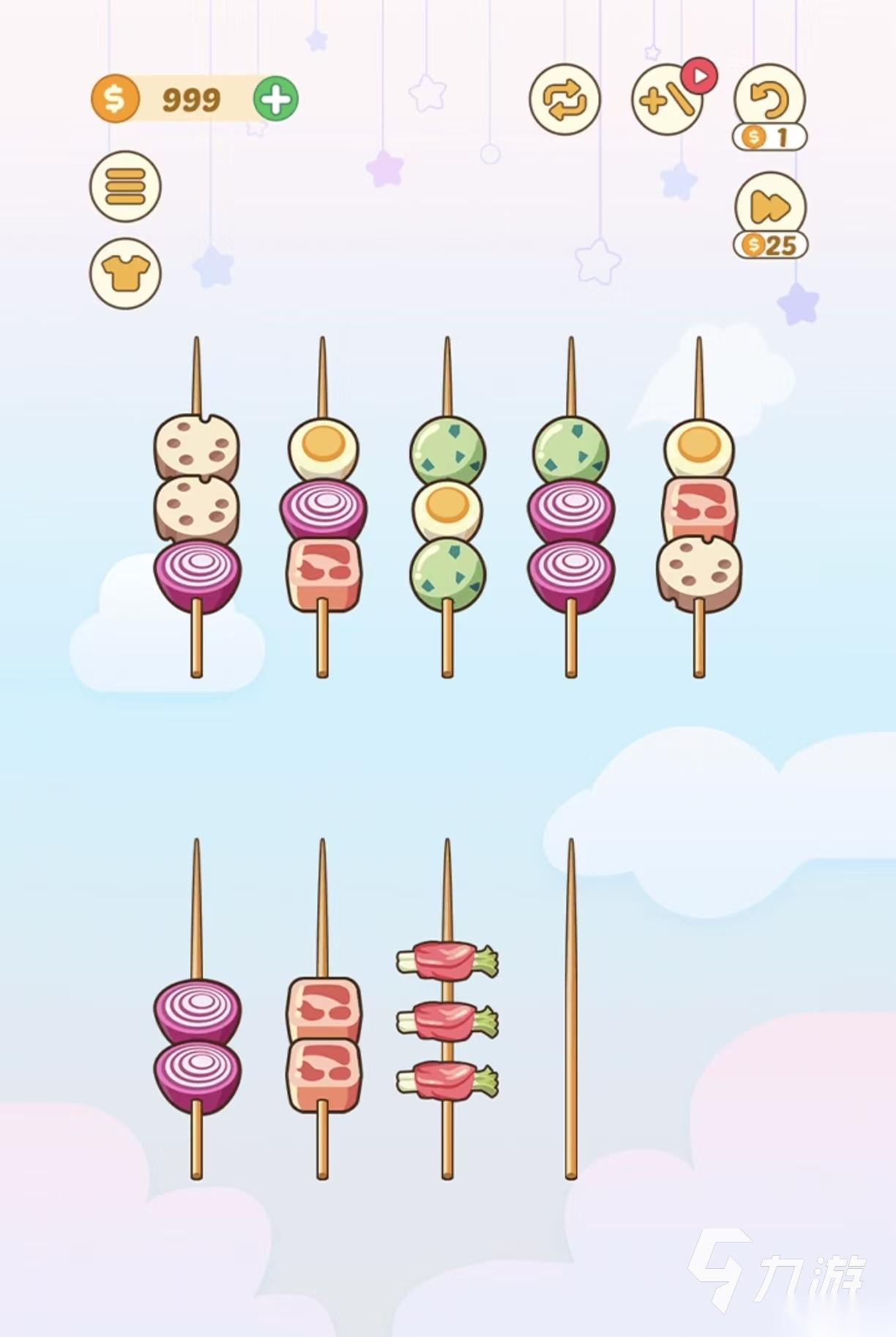The image size is (896, 1337).
Task: Open the hamburger menu button
Action: tap(125, 187)
